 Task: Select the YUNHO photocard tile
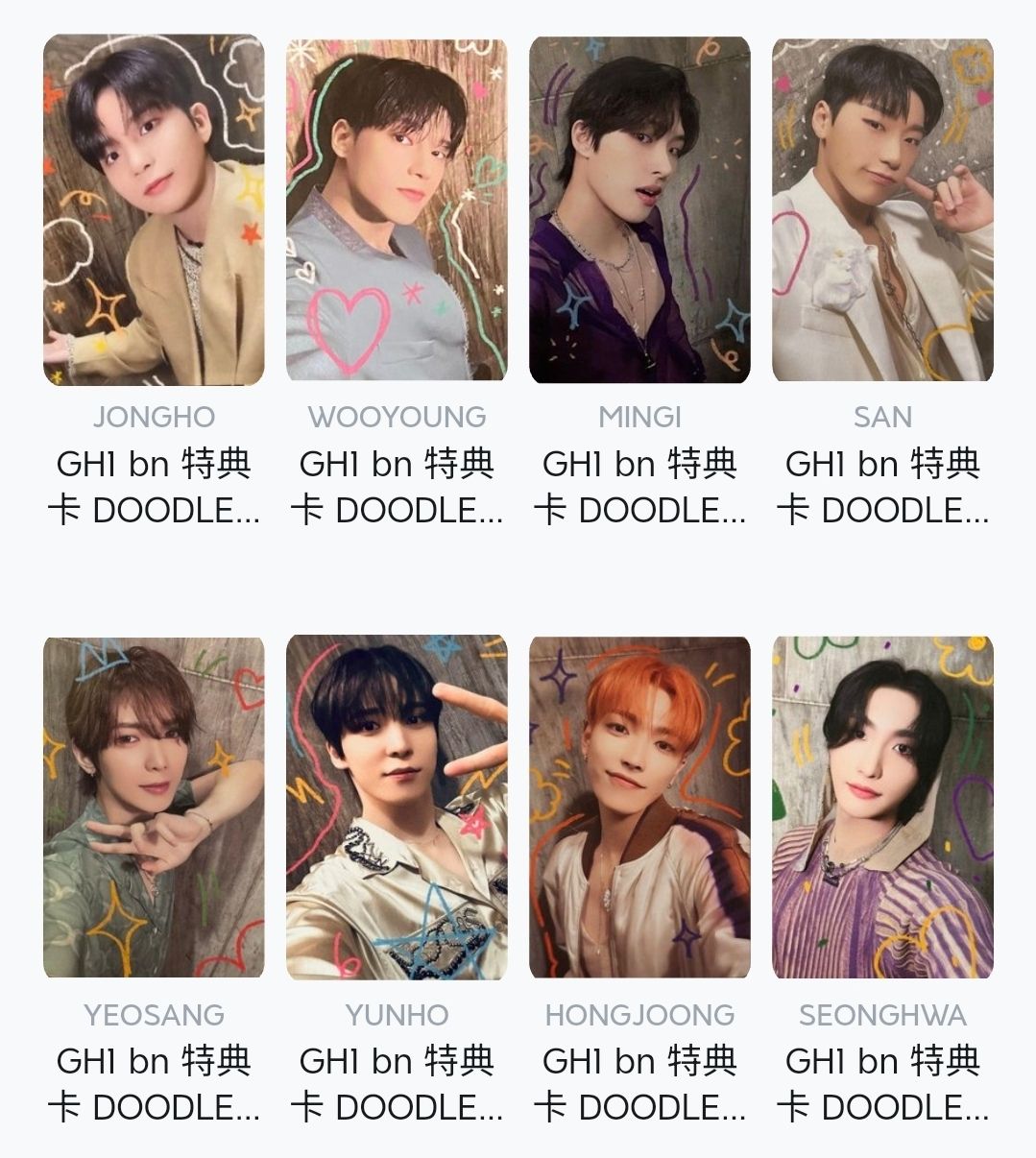point(397,807)
